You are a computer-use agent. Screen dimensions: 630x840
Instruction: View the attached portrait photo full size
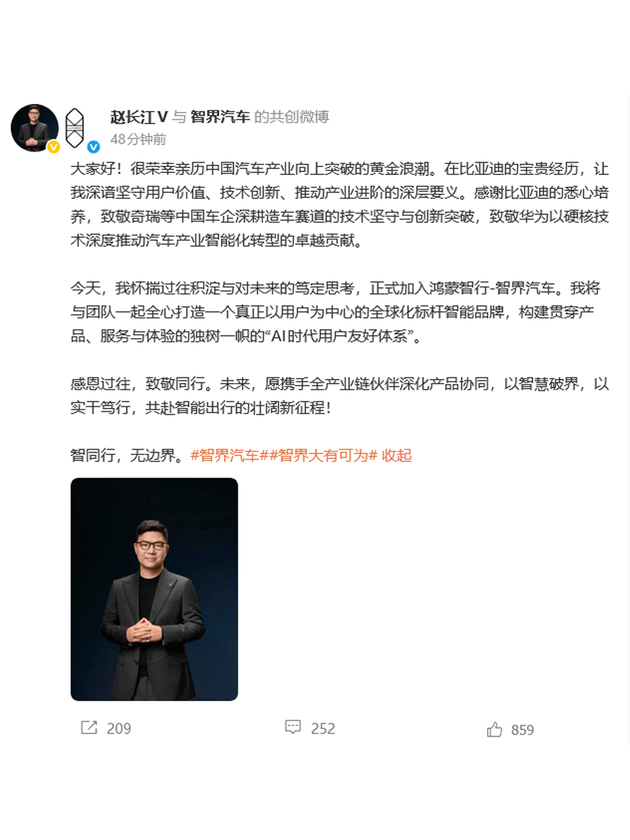click(x=154, y=589)
